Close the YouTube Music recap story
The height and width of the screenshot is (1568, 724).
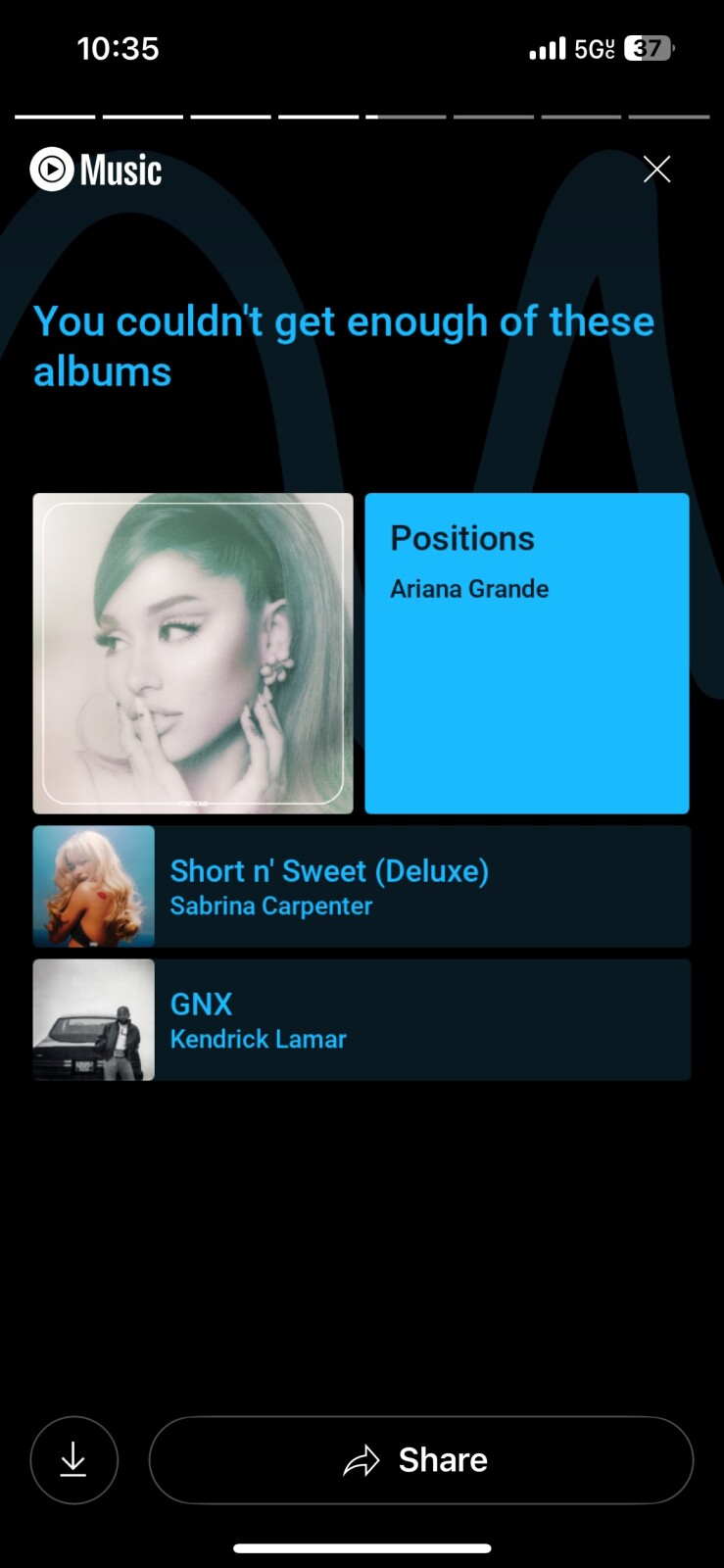pos(656,170)
